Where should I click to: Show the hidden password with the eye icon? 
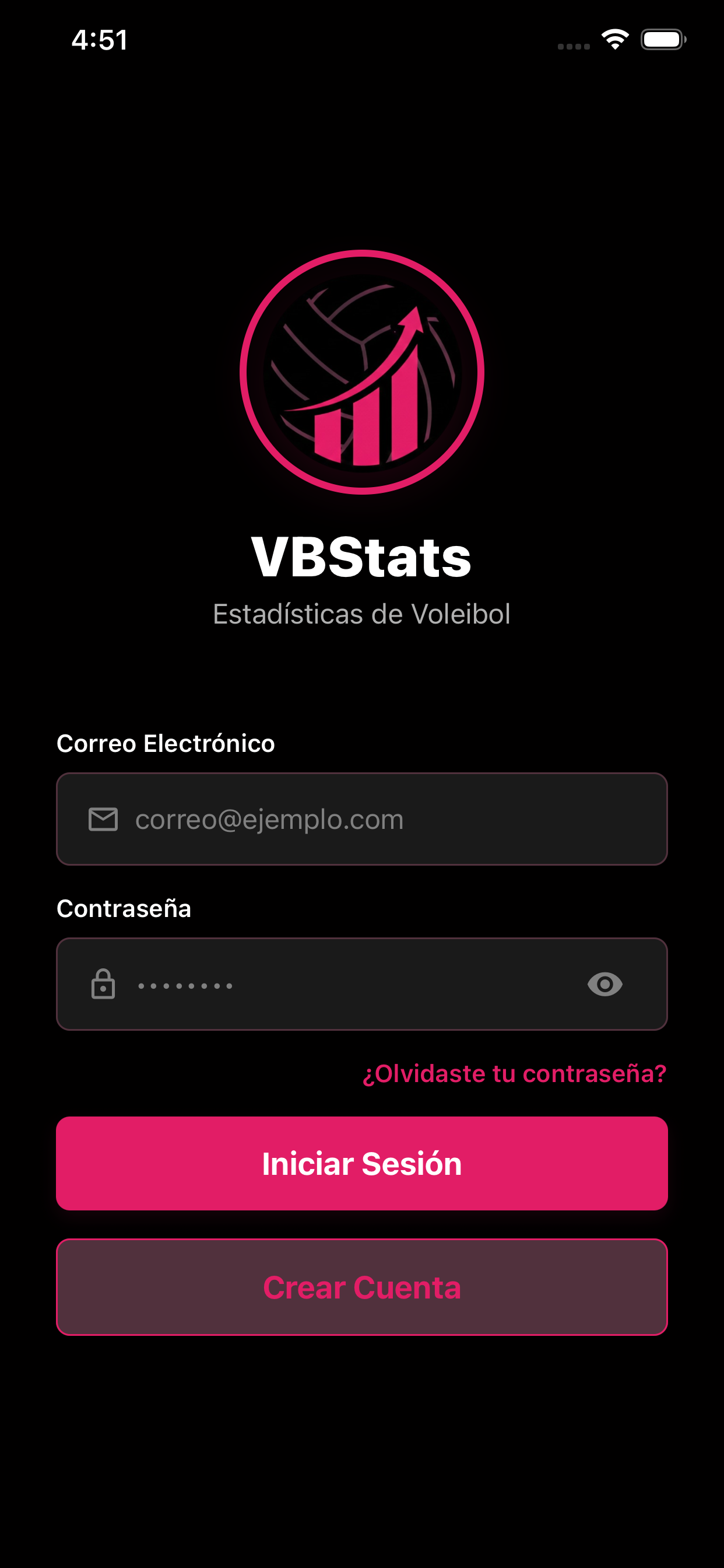606,984
